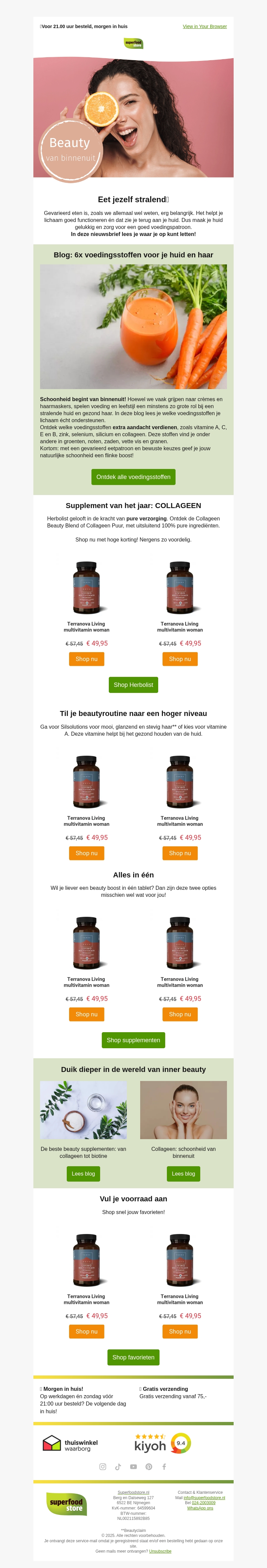Tap the Shop Herbolist button
This screenshot has width=267, height=1568.
tap(133, 685)
